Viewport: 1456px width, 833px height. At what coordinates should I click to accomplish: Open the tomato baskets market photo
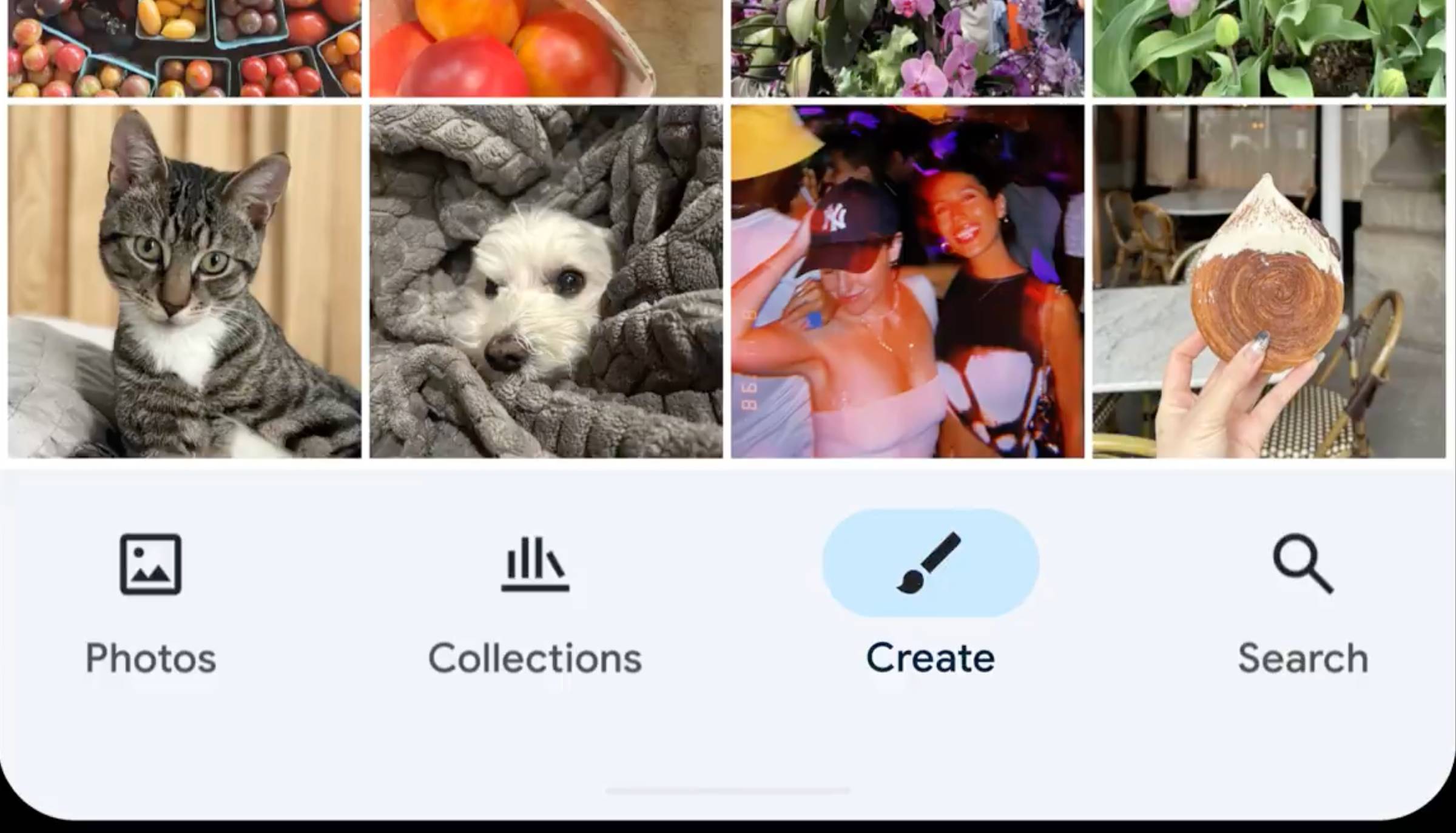(184, 47)
